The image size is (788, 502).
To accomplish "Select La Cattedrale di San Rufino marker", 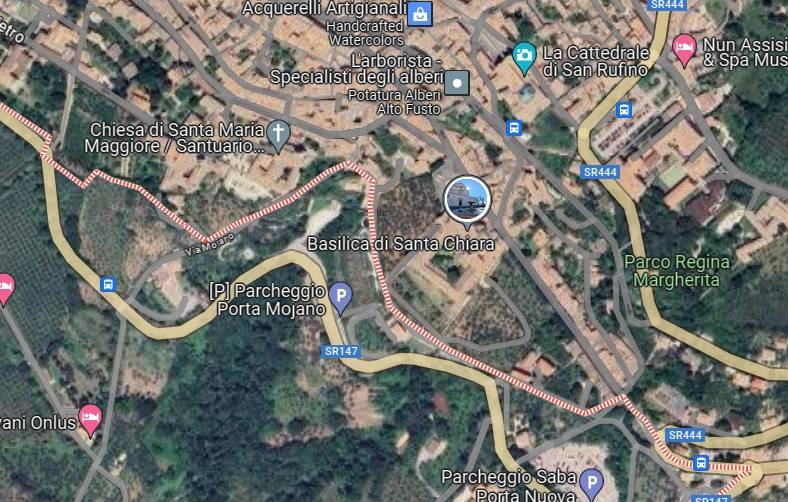I will [x=523, y=58].
